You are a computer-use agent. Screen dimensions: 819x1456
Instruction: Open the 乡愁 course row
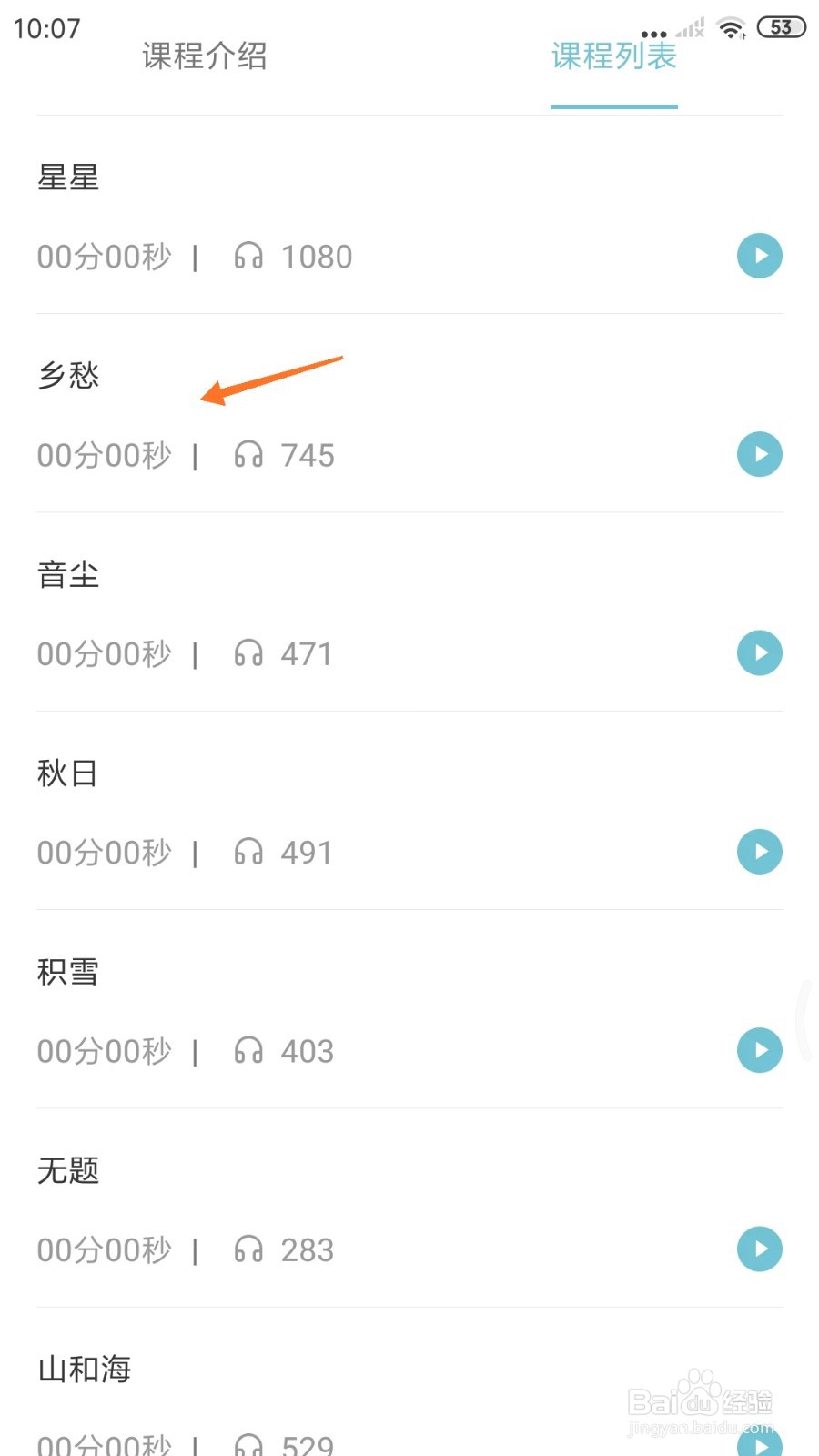(409, 413)
